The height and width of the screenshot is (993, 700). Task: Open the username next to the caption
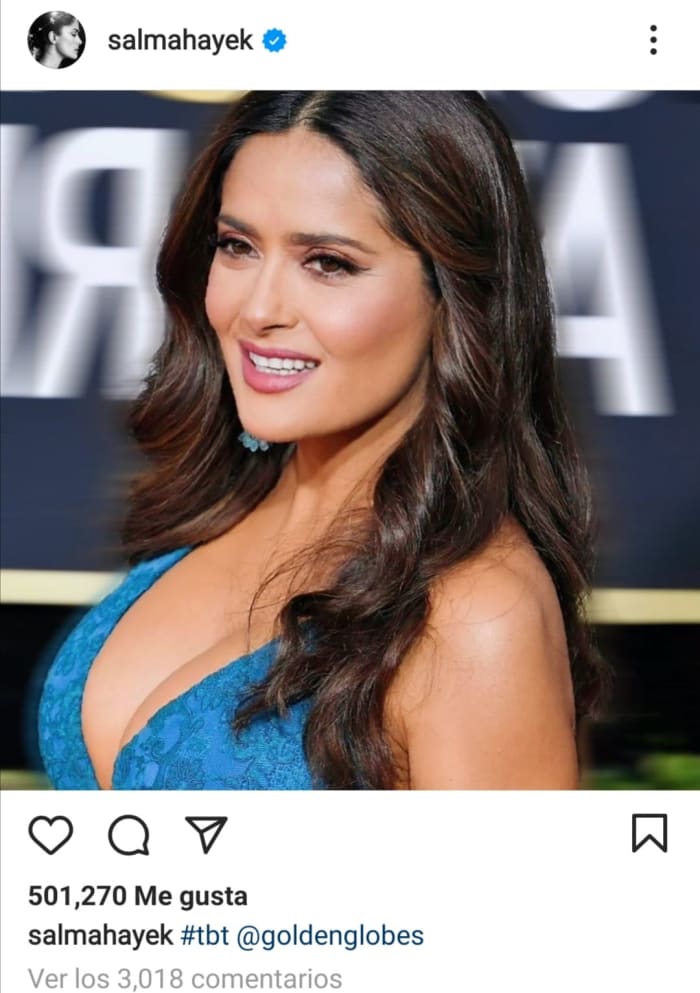pos(100,936)
